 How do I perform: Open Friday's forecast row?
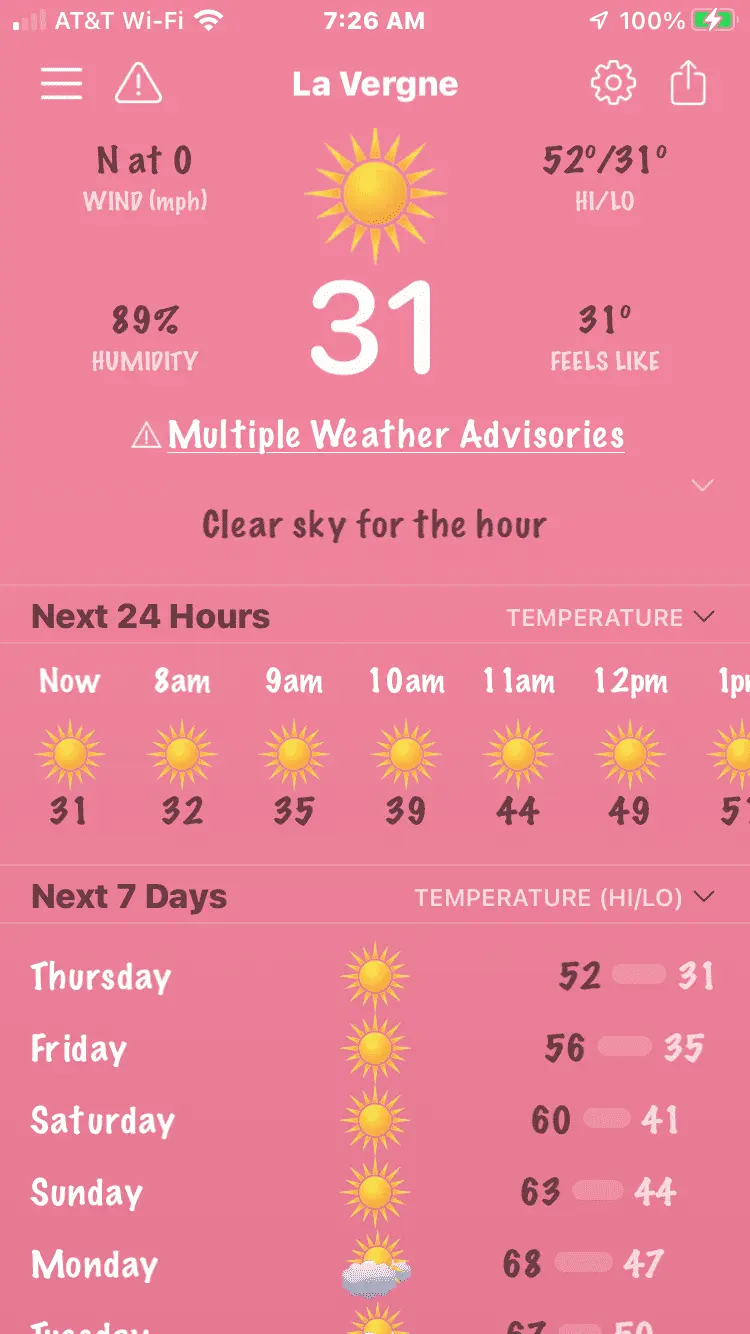[374, 1048]
